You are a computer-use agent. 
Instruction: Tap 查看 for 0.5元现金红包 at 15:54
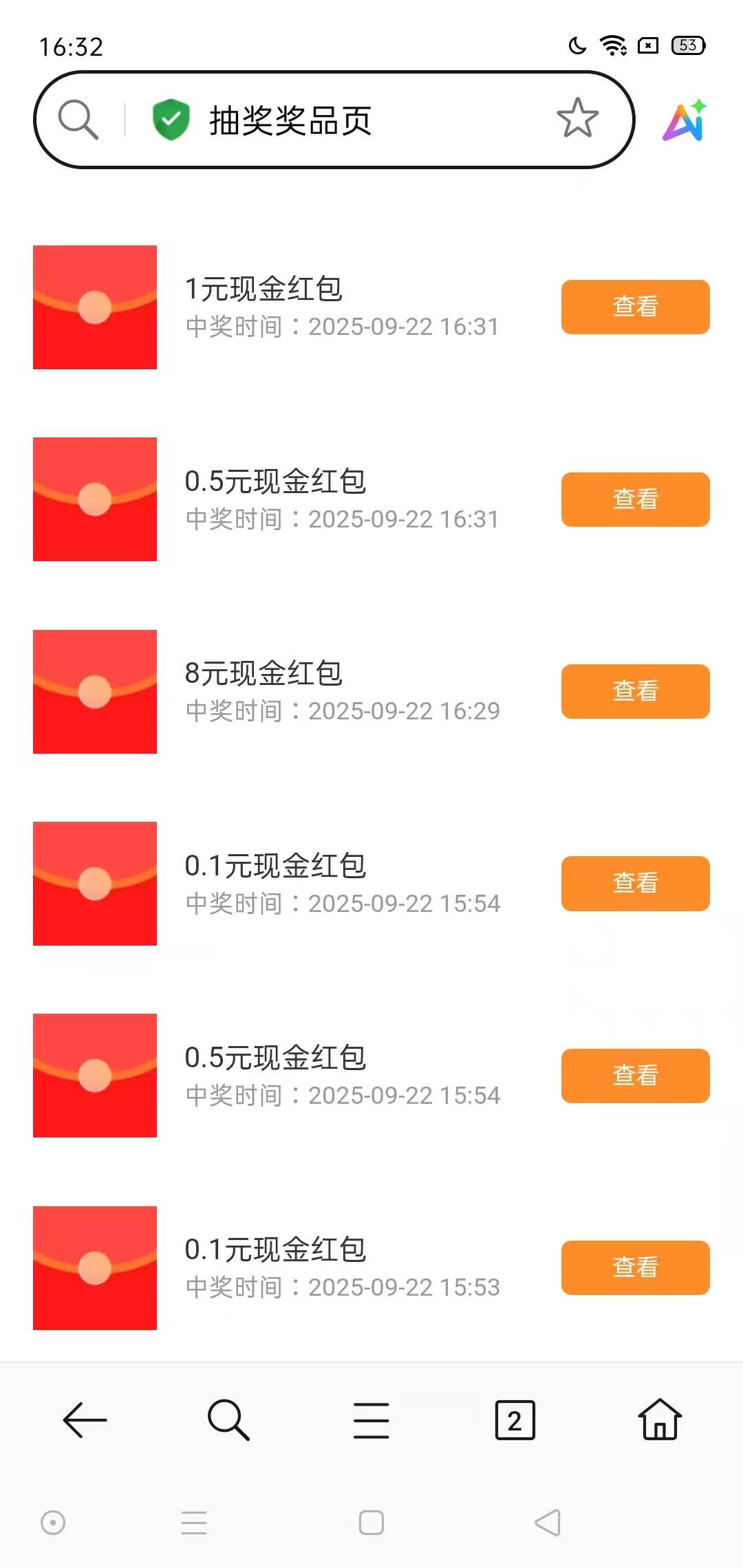coord(635,1076)
